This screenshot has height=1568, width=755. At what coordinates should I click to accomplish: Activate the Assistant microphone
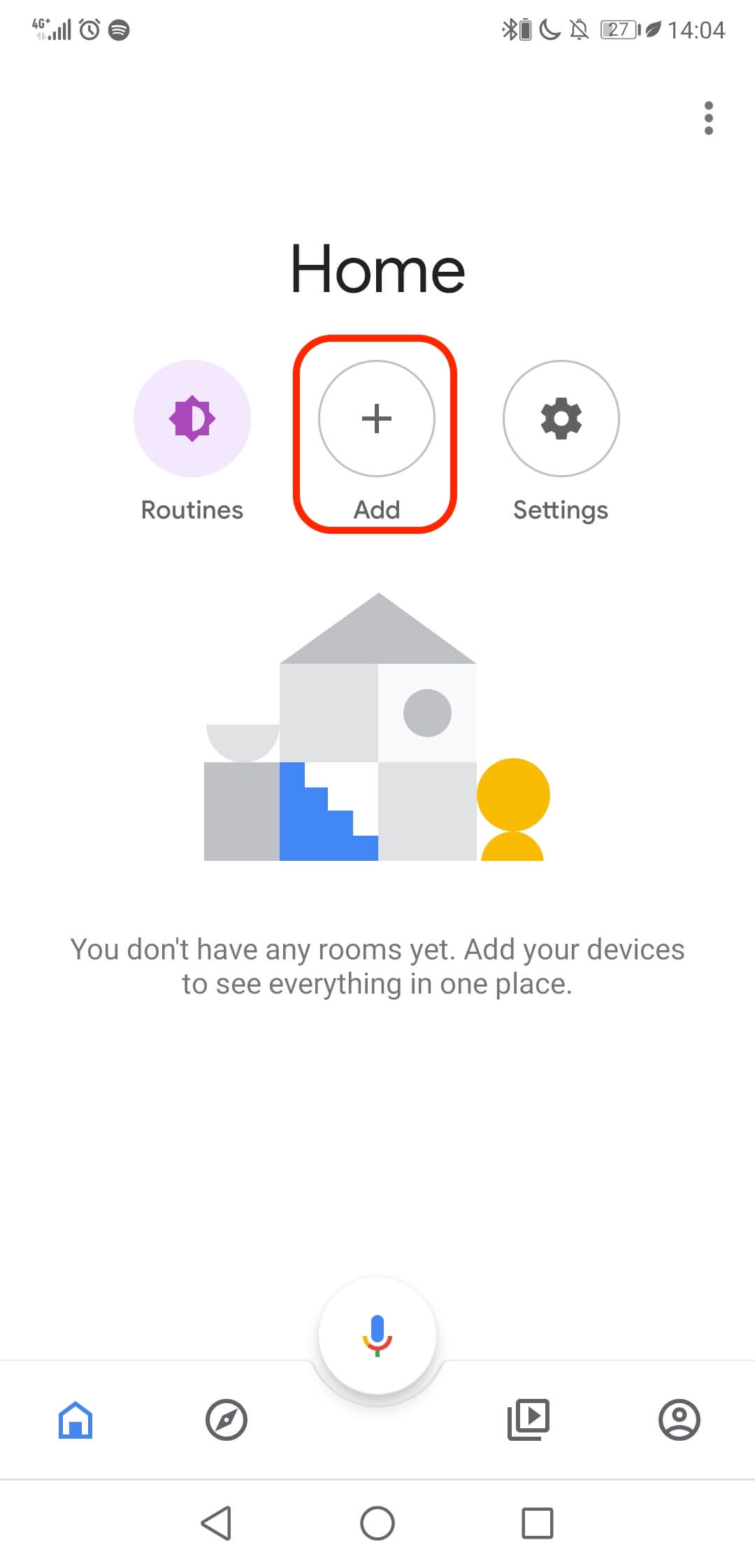[377, 1335]
